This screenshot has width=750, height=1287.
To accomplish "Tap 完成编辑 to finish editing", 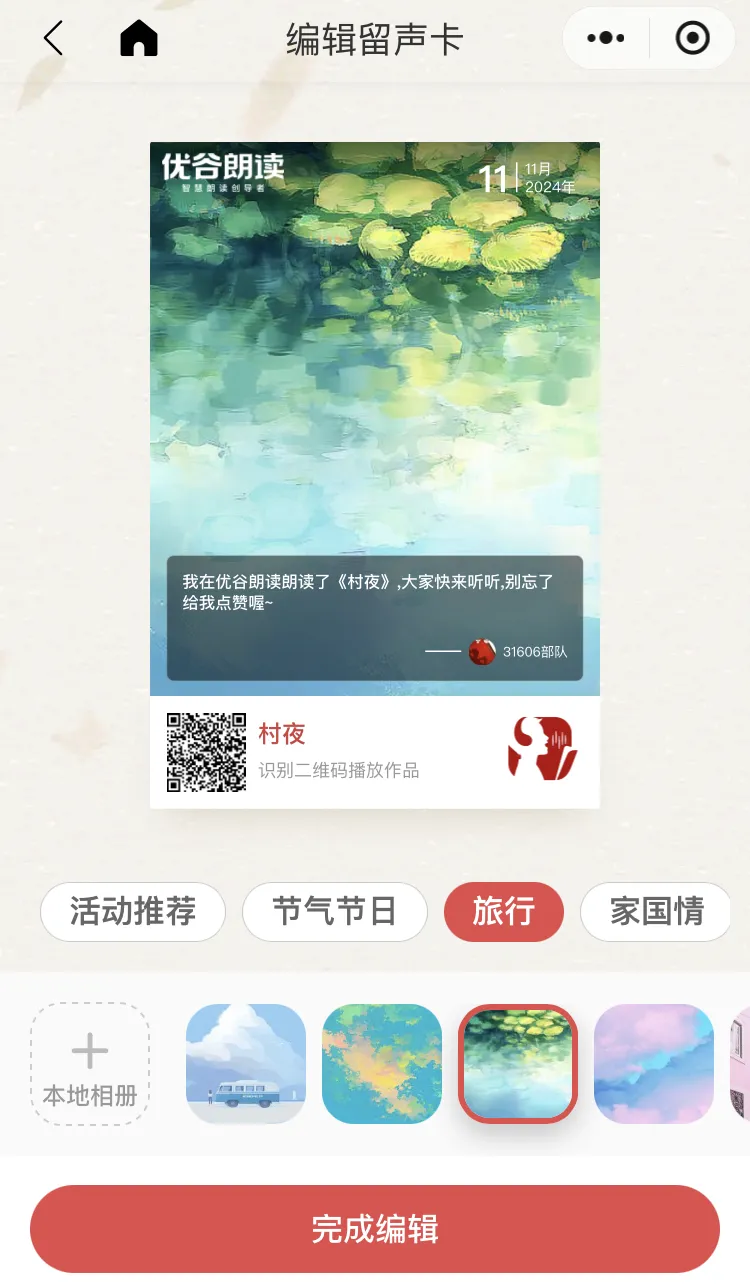I will coord(375,1229).
